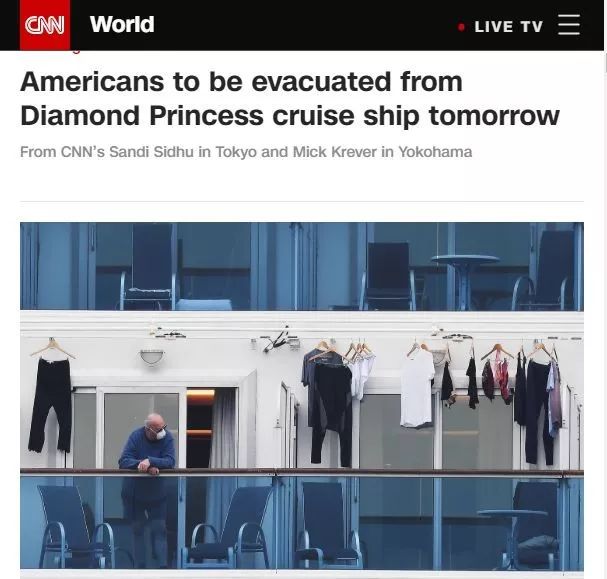The image size is (607, 579).
Task: Open the hamburger menu
Action: coord(569,26)
